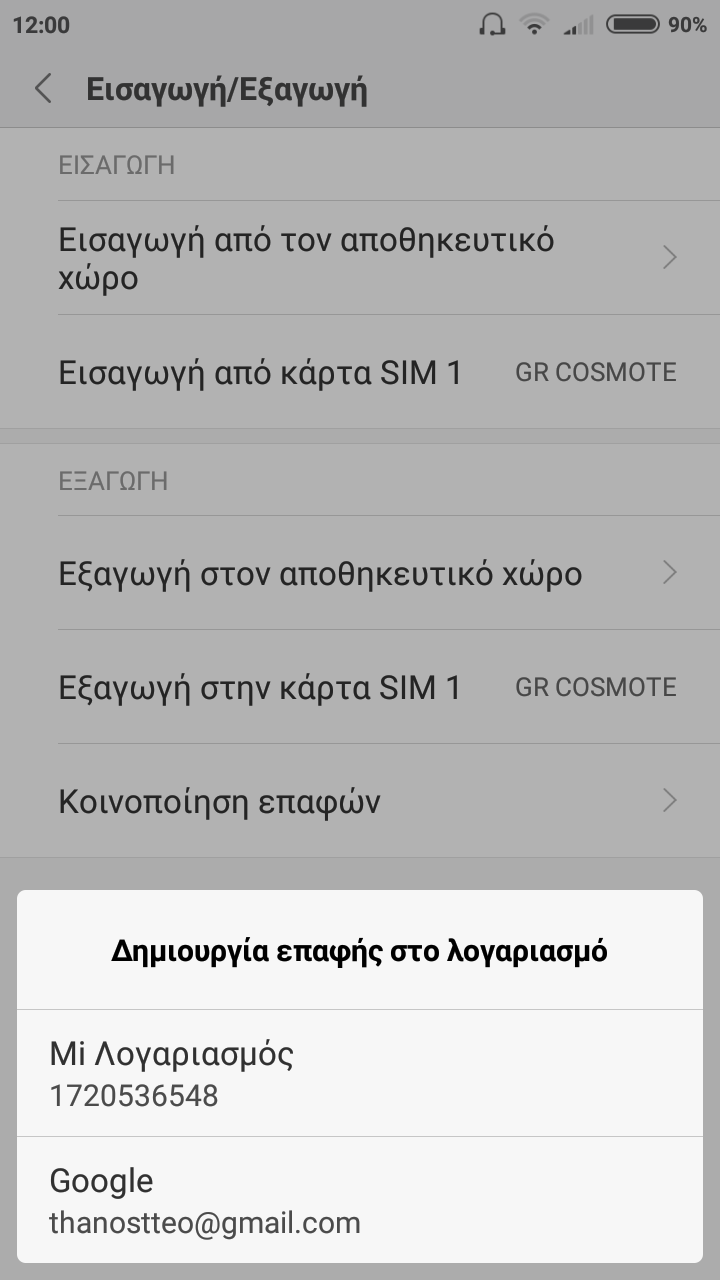720x1280 pixels.
Task: Open Κοινοποίηση επαφών
Action: [360, 801]
